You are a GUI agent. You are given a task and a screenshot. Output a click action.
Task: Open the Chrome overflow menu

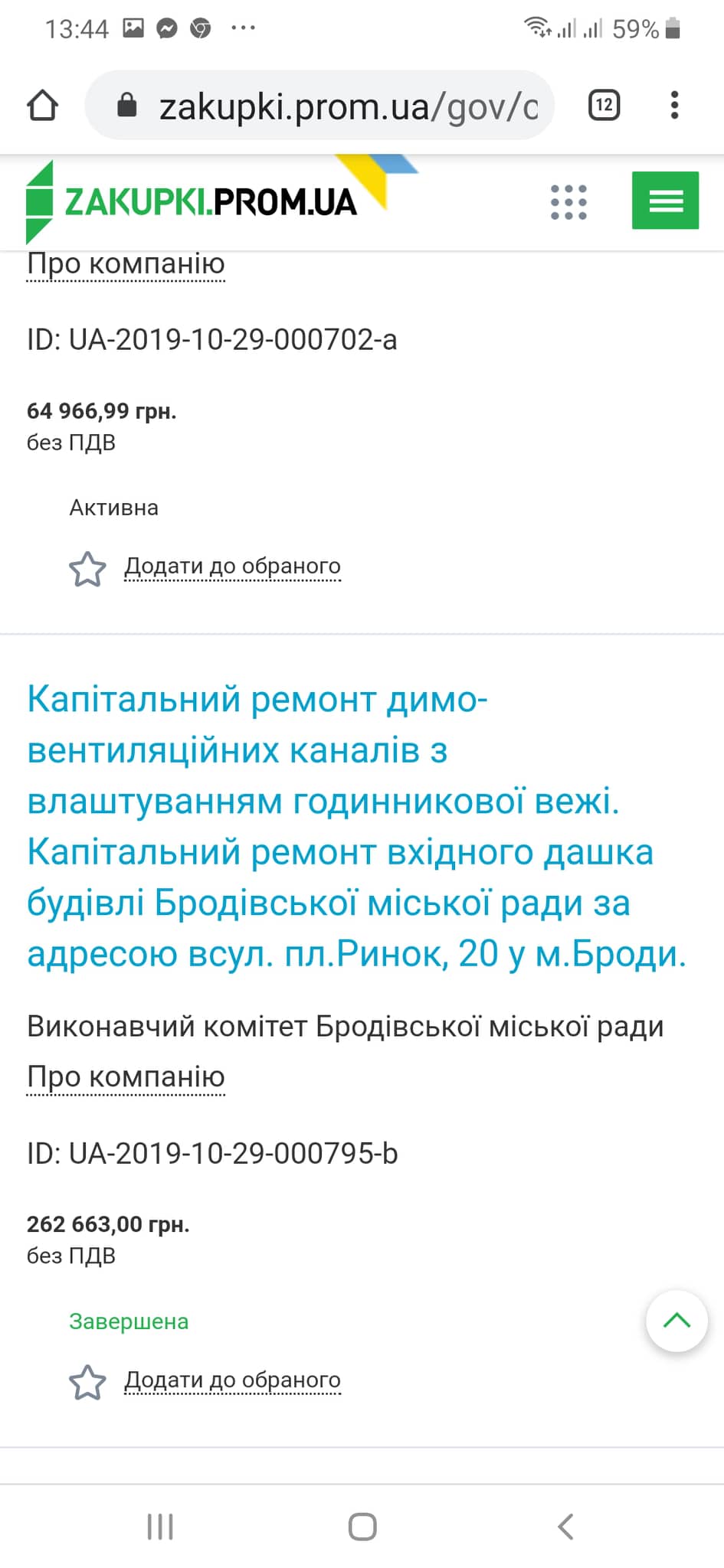click(674, 105)
